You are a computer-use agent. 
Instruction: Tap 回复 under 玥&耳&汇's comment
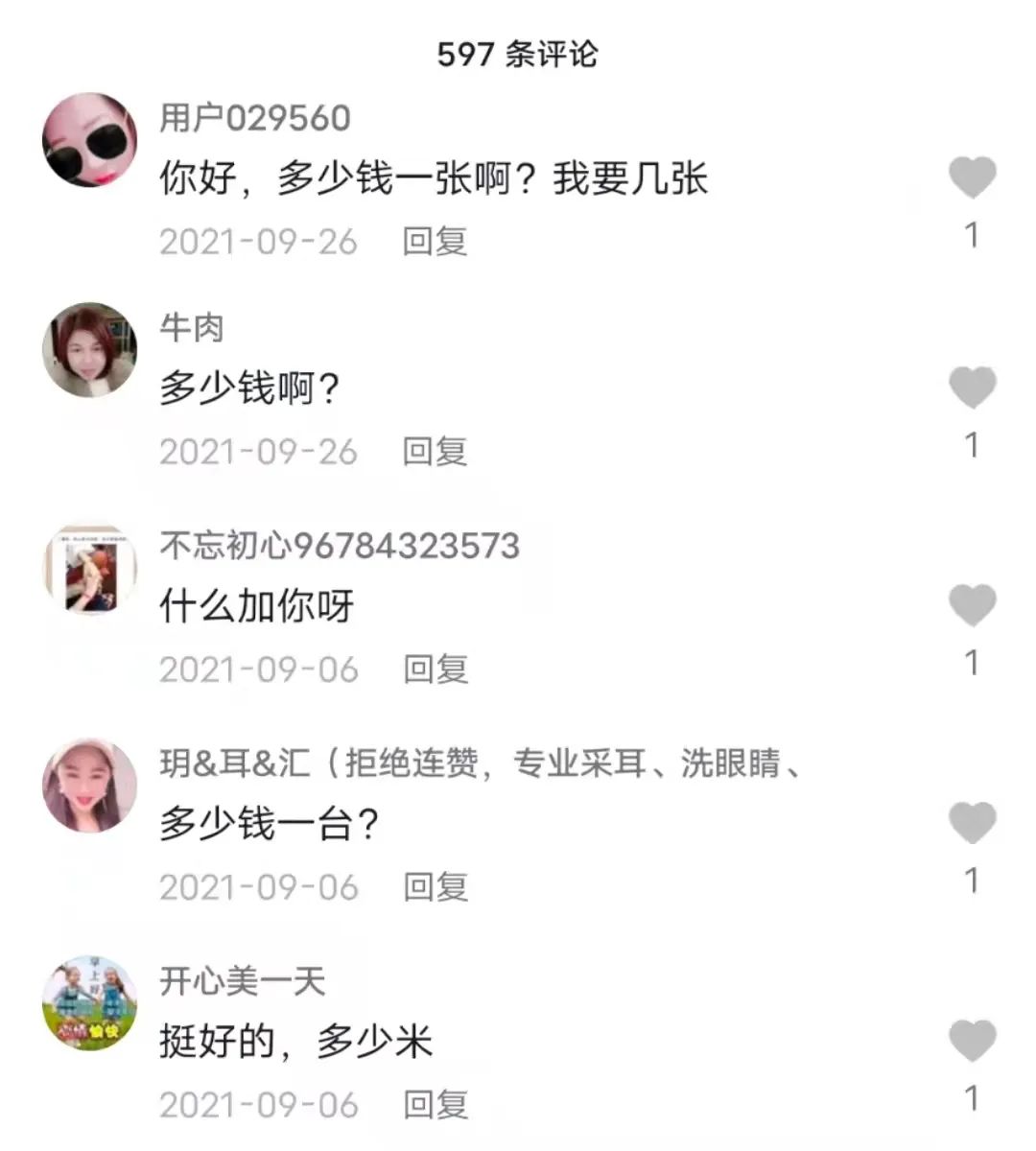436,887
